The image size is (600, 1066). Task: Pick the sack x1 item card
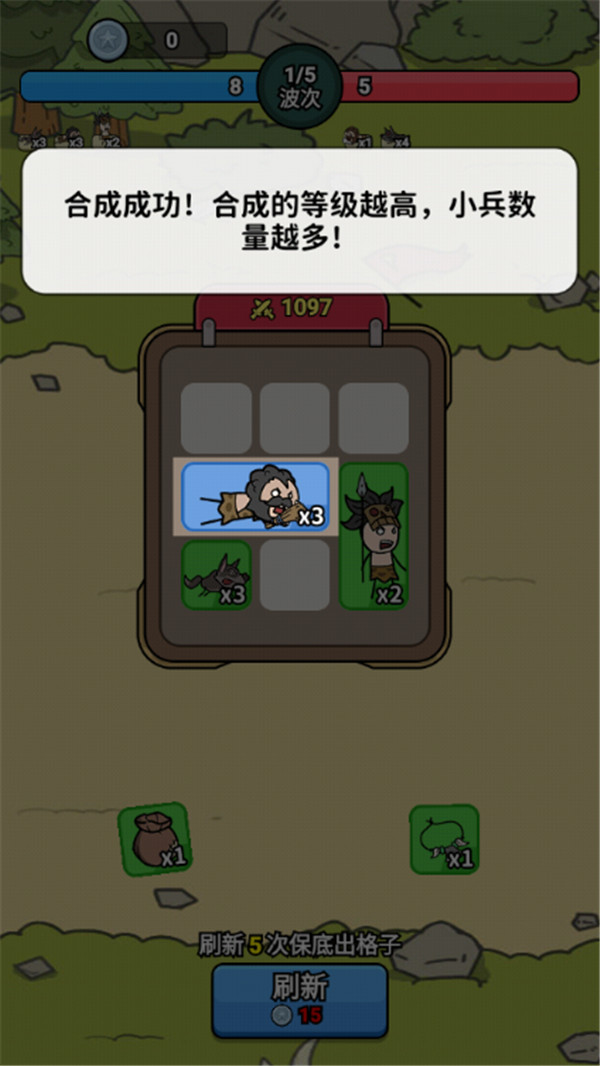tap(154, 838)
